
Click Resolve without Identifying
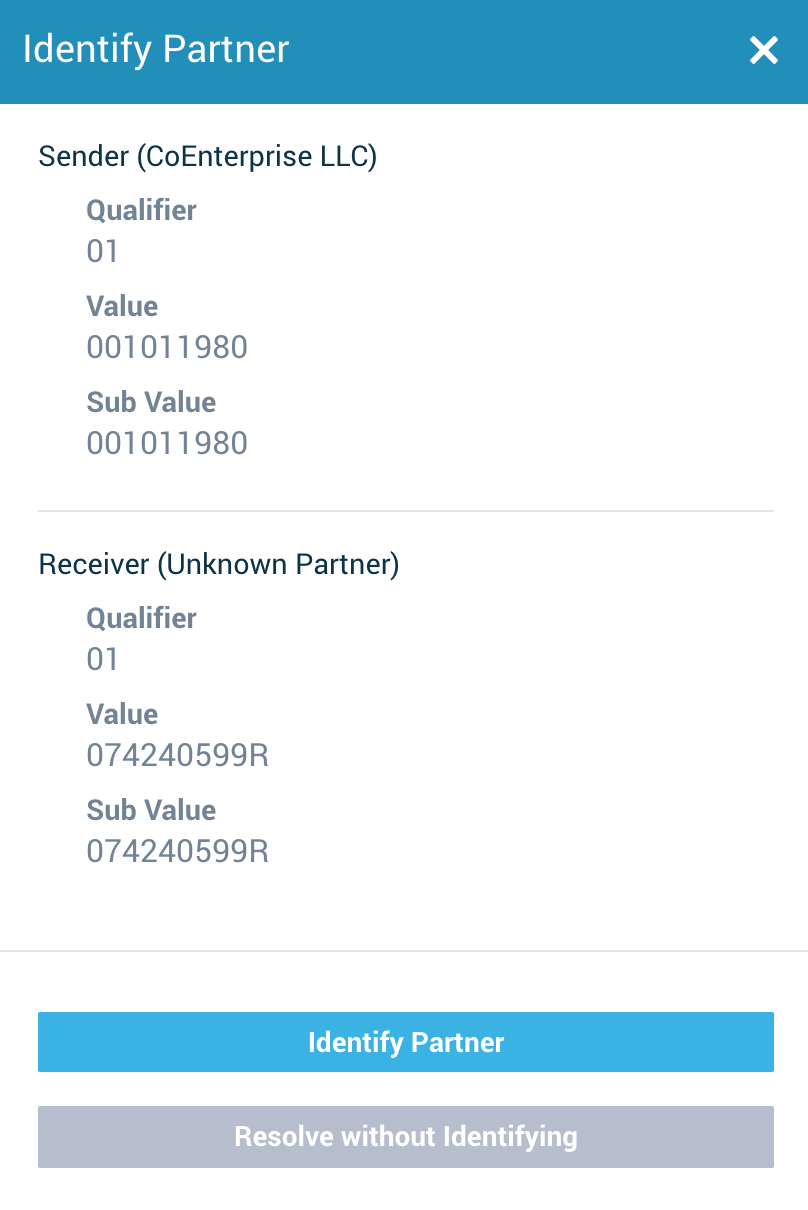pos(405,1137)
